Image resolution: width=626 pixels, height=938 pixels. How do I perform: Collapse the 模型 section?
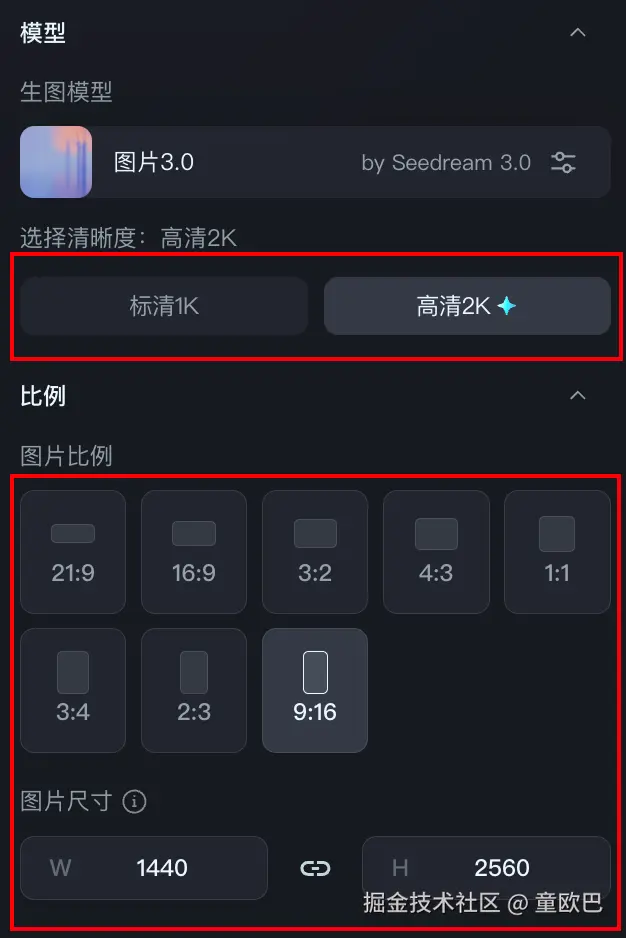click(577, 33)
